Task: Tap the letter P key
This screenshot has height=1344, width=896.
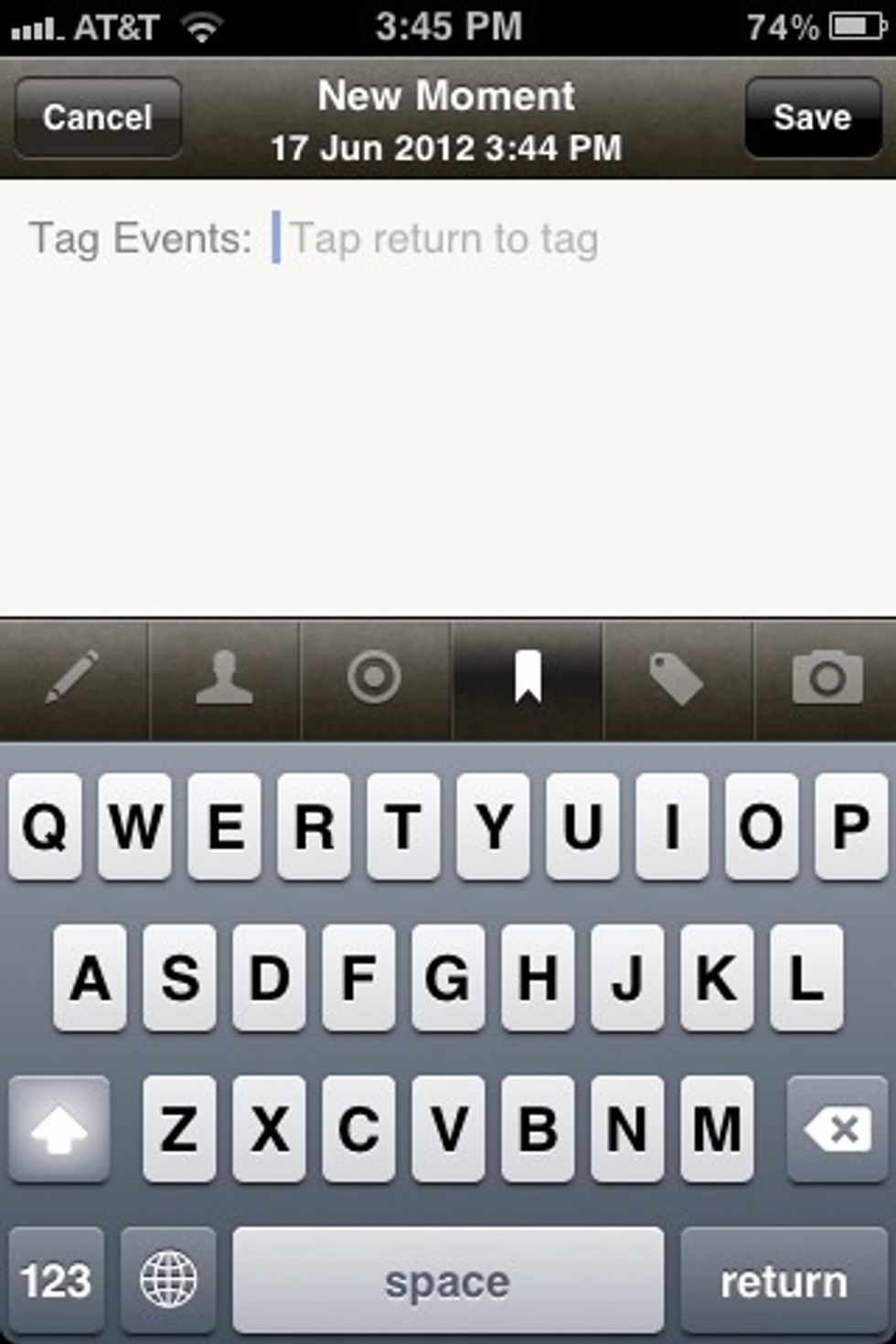Action: (x=850, y=827)
